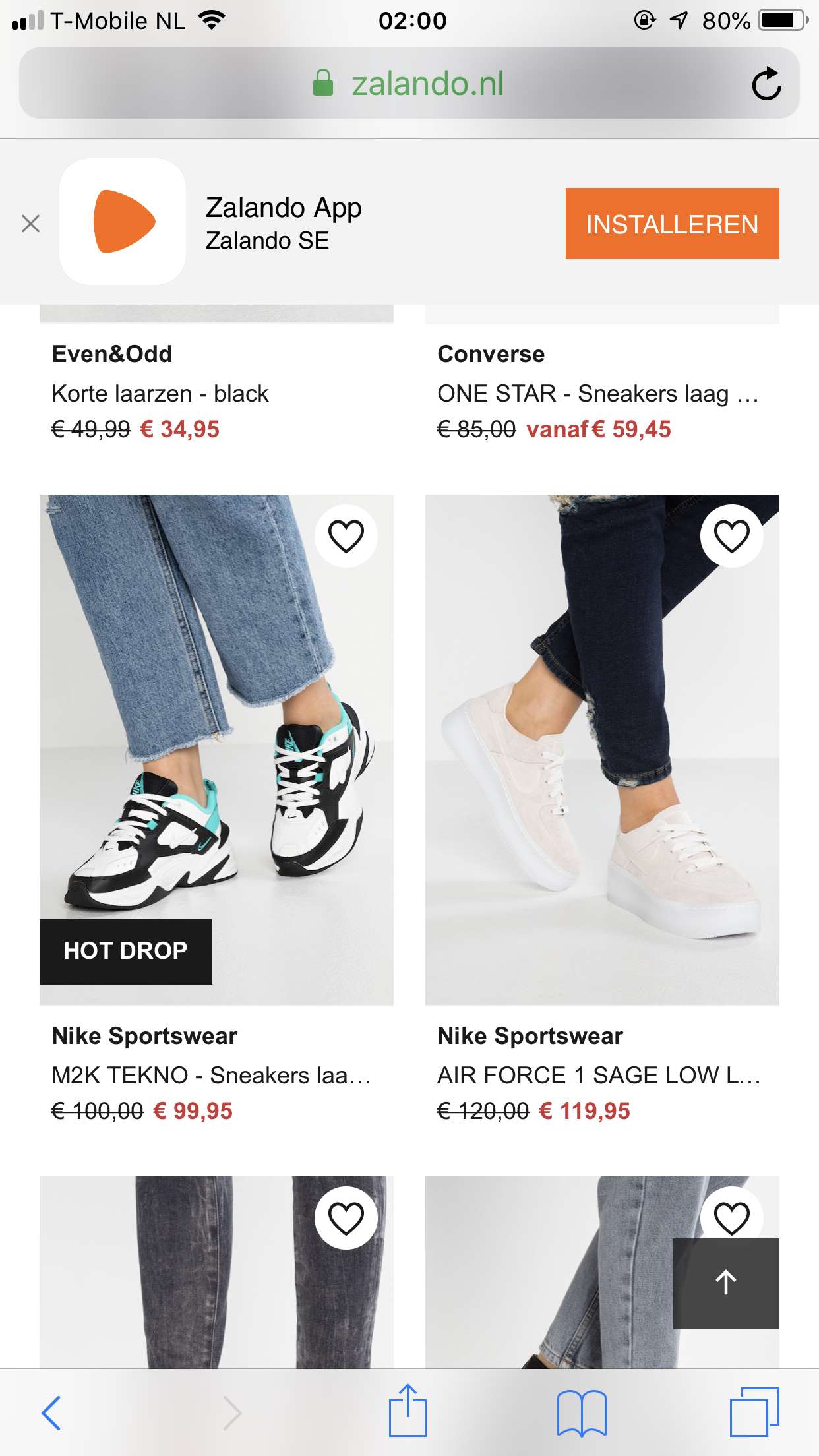
Task: Reload the zalando.nl page
Action: (x=766, y=84)
